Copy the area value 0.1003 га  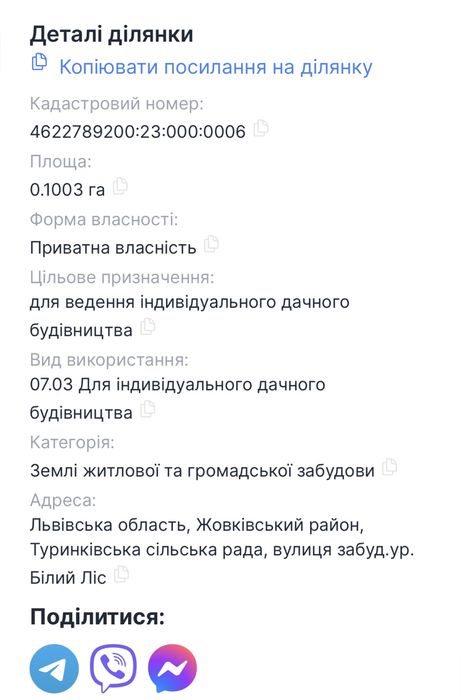click(x=120, y=186)
